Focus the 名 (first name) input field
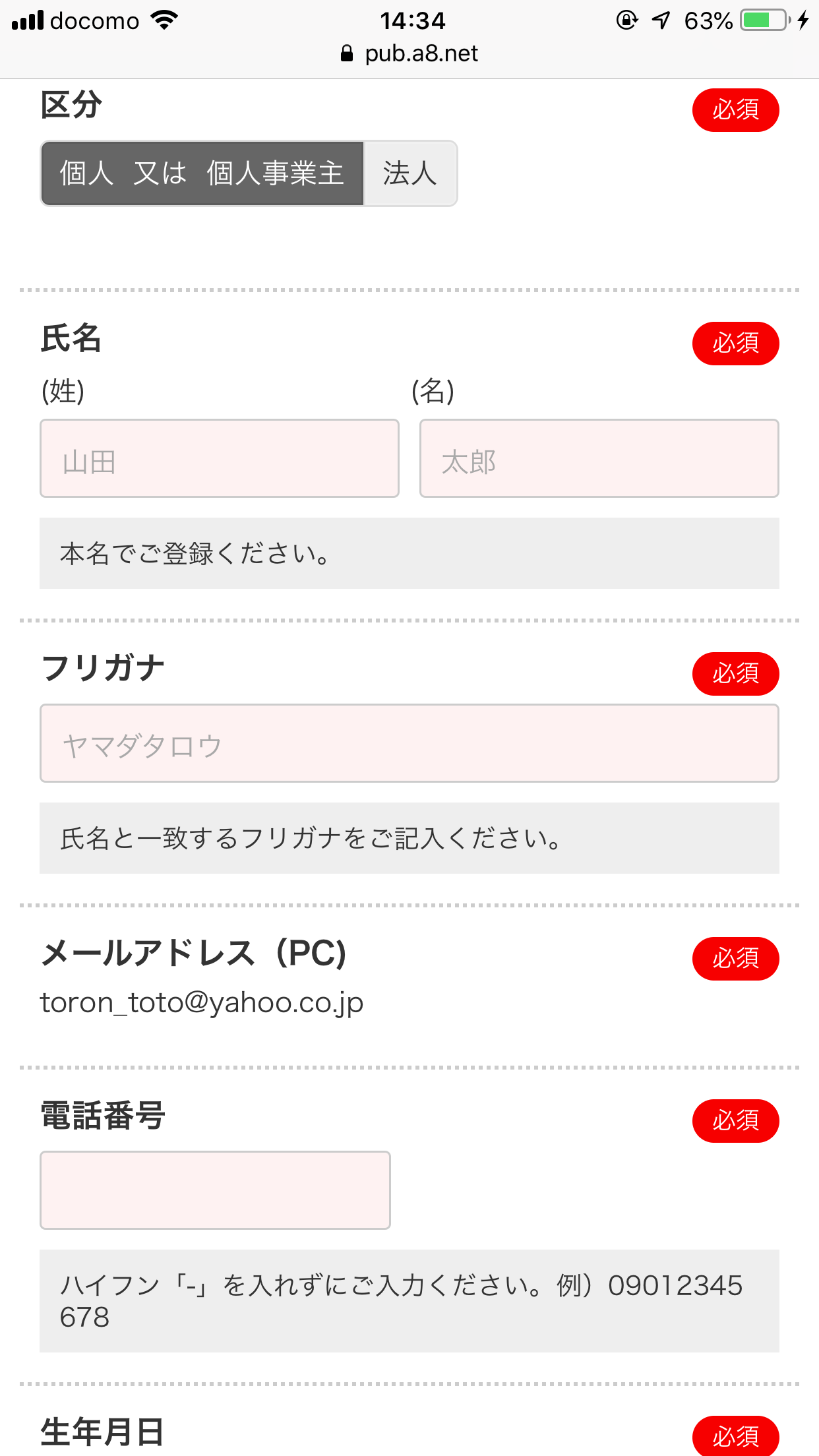This screenshot has height=1456, width=819. point(599,458)
